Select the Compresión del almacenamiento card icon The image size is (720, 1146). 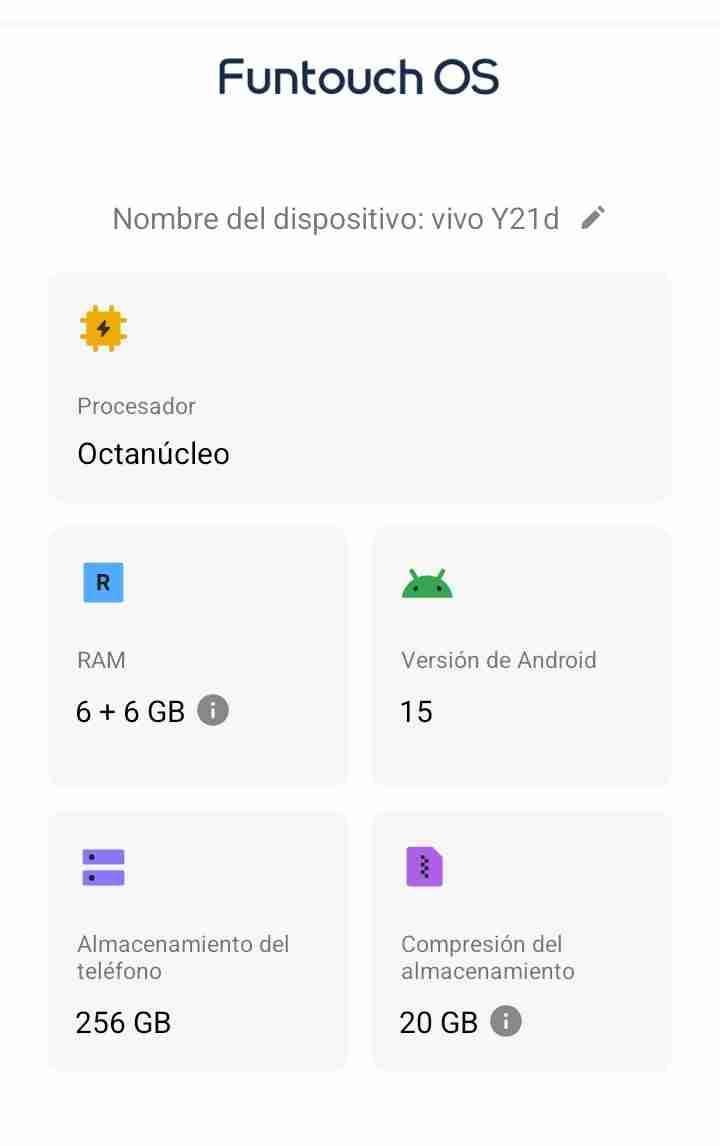point(427,867)
